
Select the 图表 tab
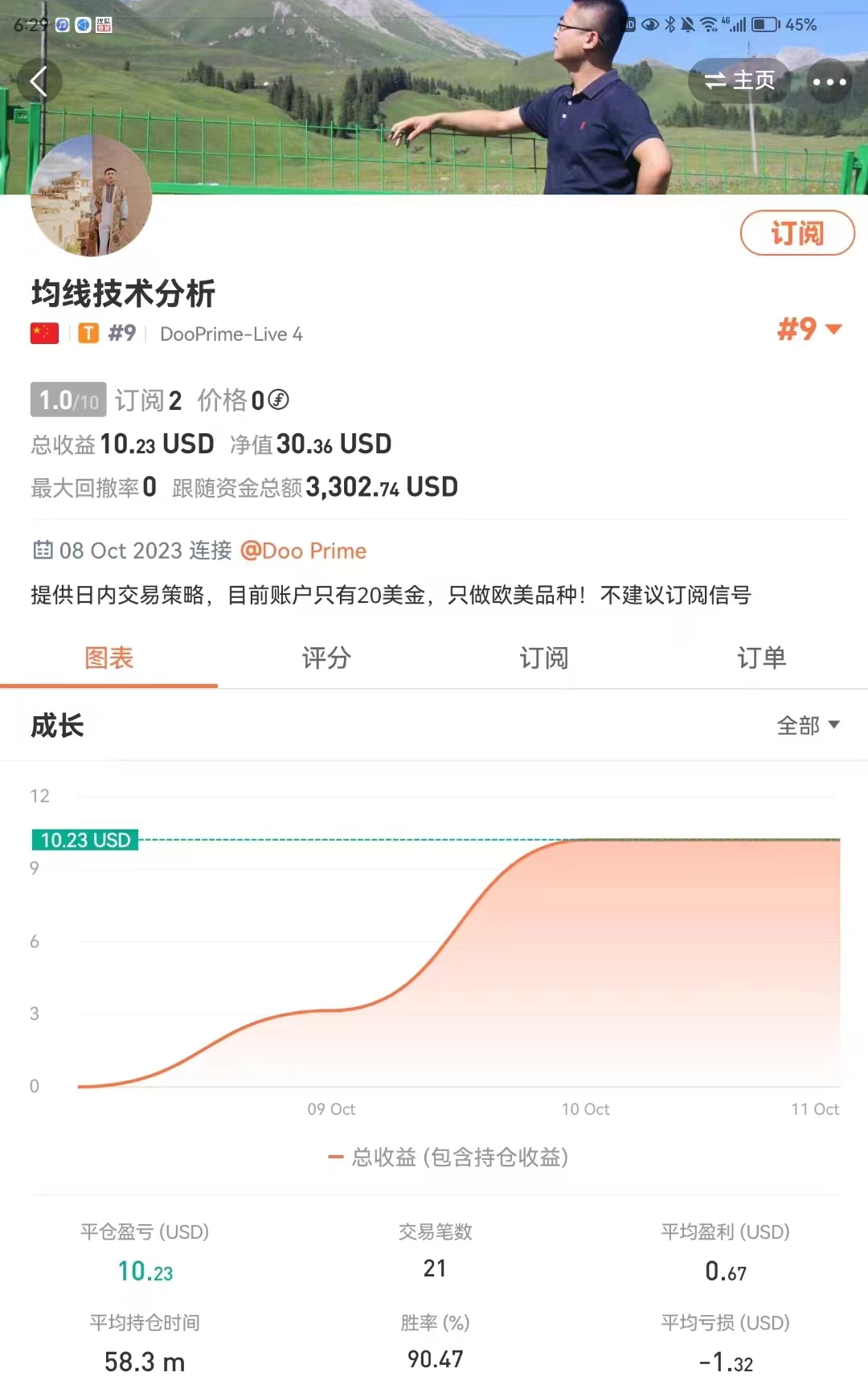pyautogui.click(x=109, y=658)
